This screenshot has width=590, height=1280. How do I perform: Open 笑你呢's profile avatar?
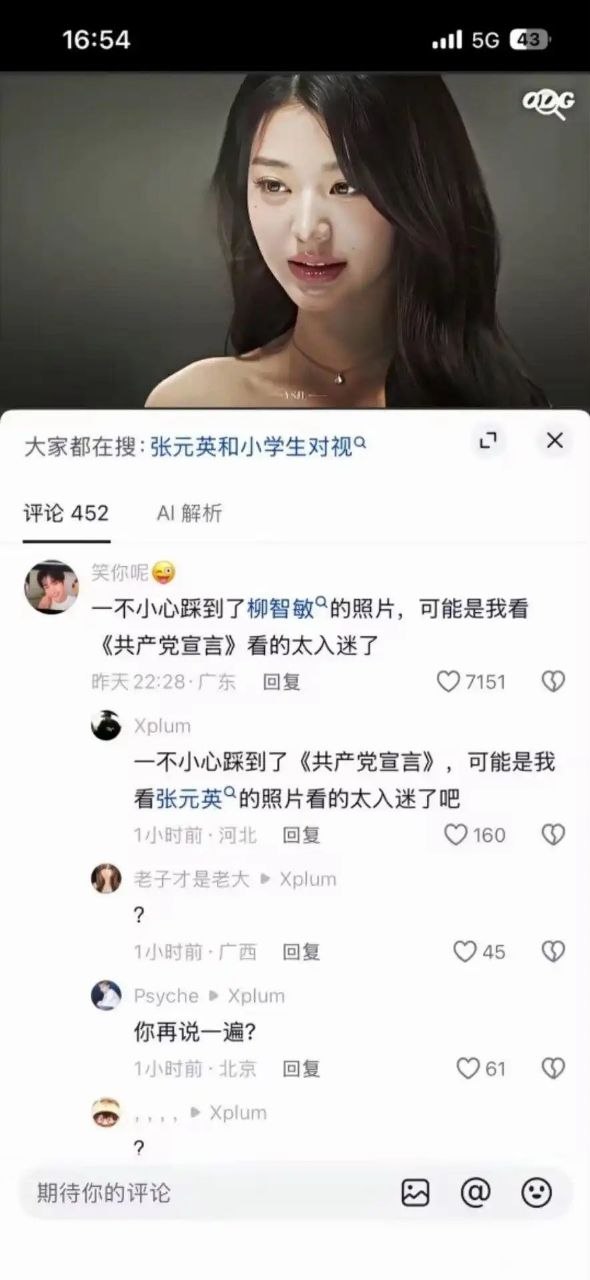[x=51, y=587]
